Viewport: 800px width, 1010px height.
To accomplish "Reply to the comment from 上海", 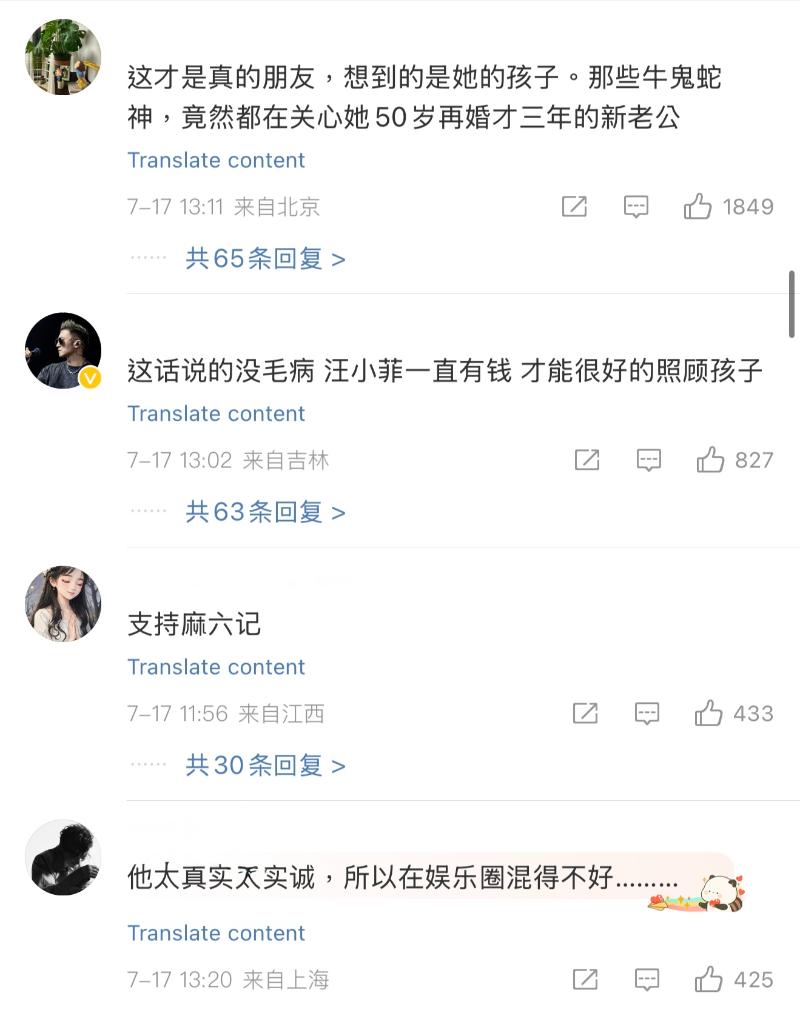I will [647, 979].
